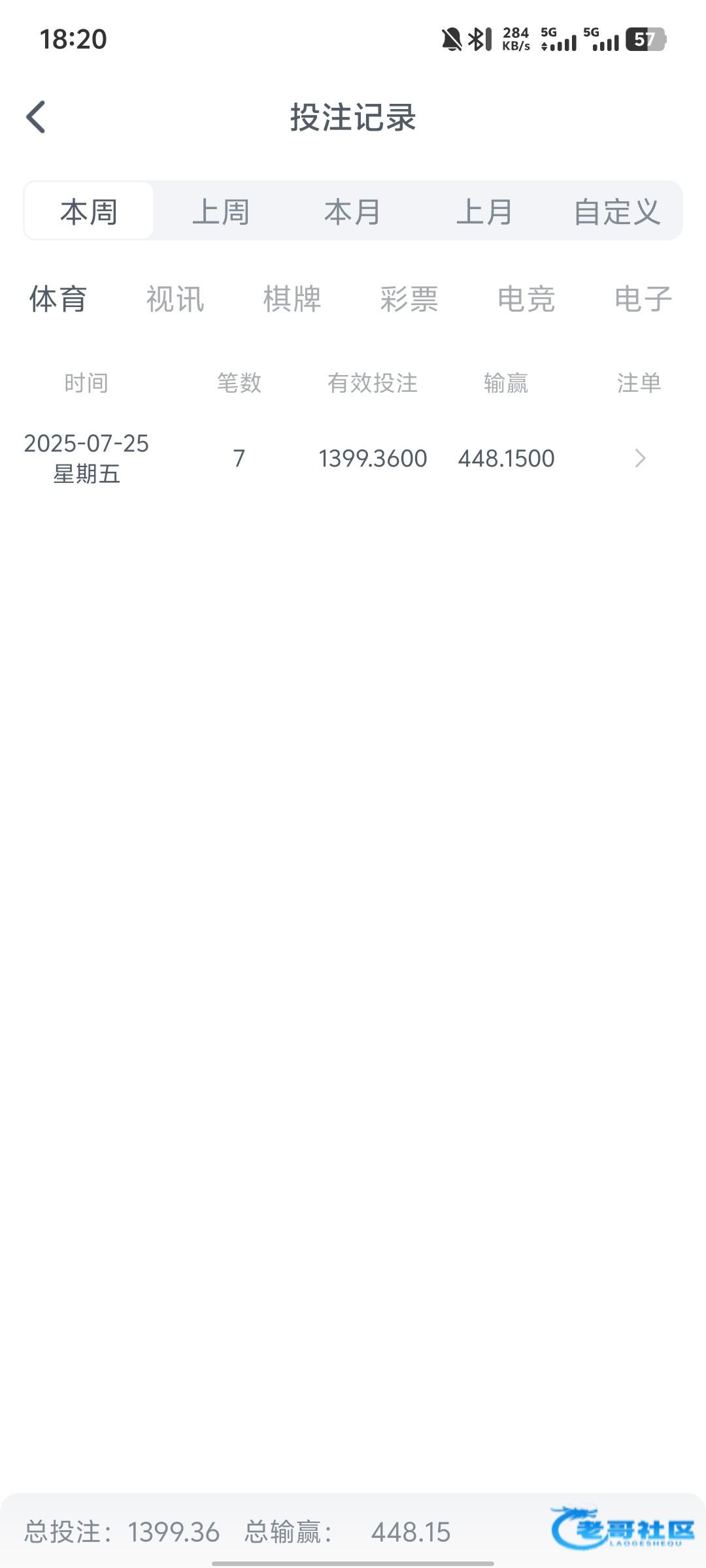Viewport: 706px width, 1568px height.
Task: Select the 体育 category tab
Action: pos(58,299)
